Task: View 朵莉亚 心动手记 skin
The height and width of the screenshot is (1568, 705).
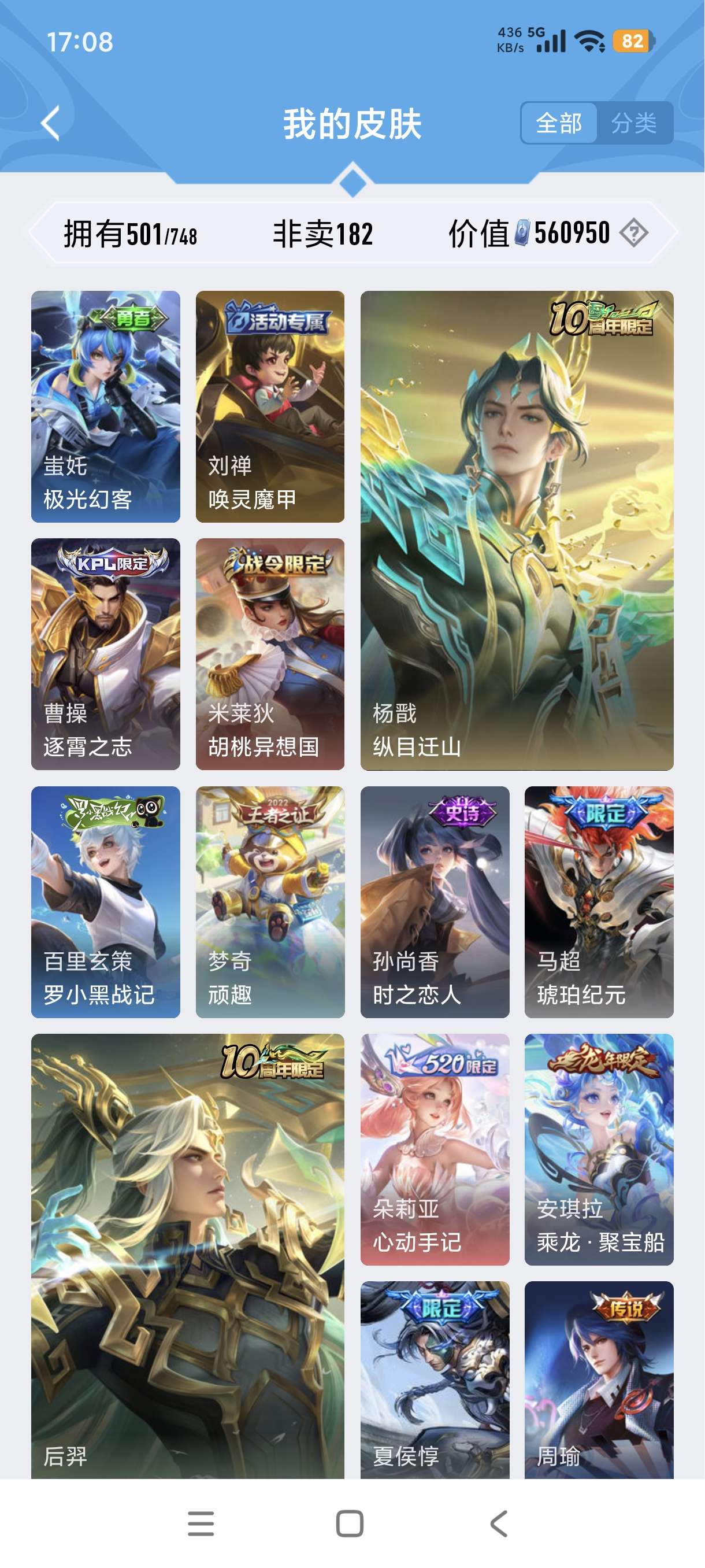Action: [435, 1150]
